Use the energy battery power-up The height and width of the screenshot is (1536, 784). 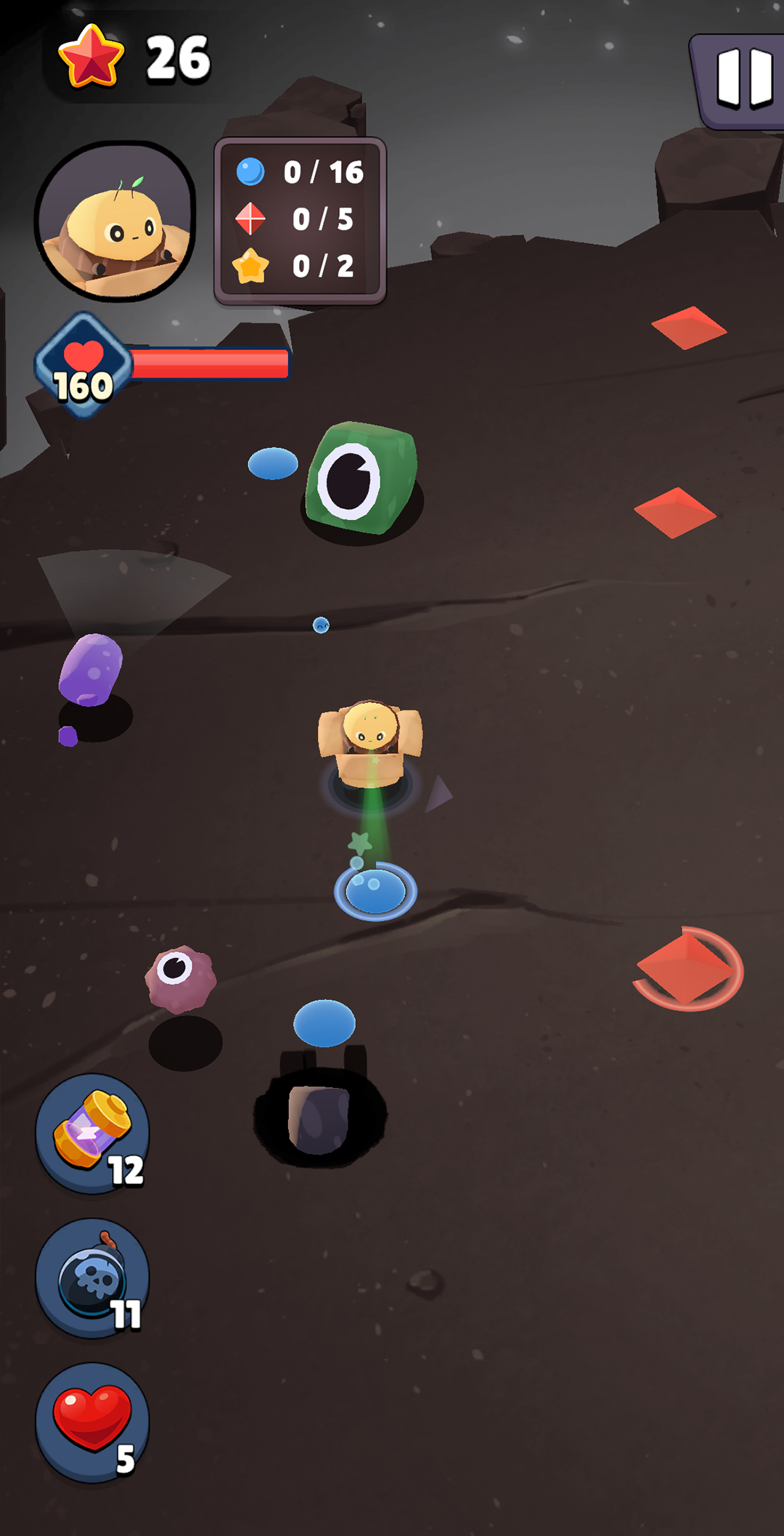[x=92, y=1134]
